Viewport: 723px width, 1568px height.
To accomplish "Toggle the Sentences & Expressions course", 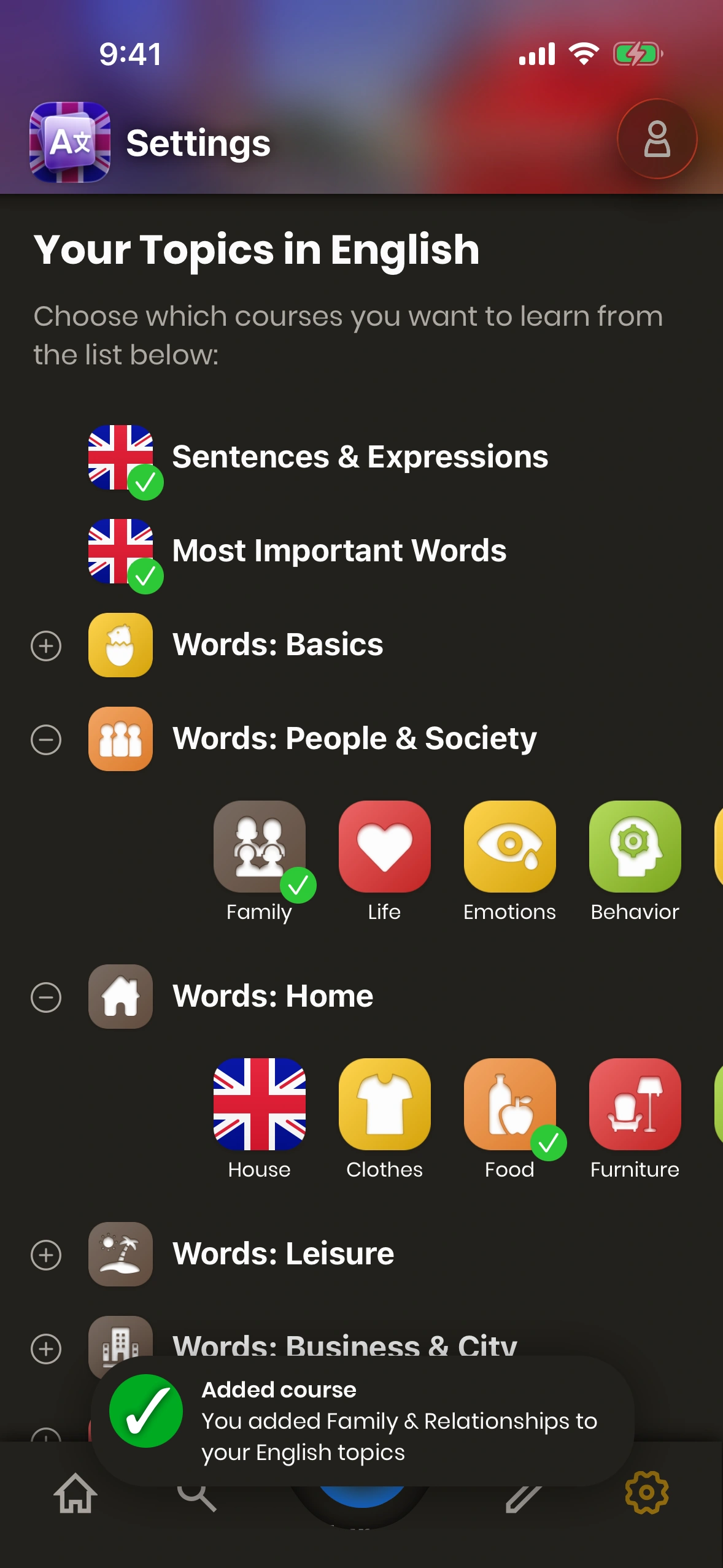I will (121, 458).
